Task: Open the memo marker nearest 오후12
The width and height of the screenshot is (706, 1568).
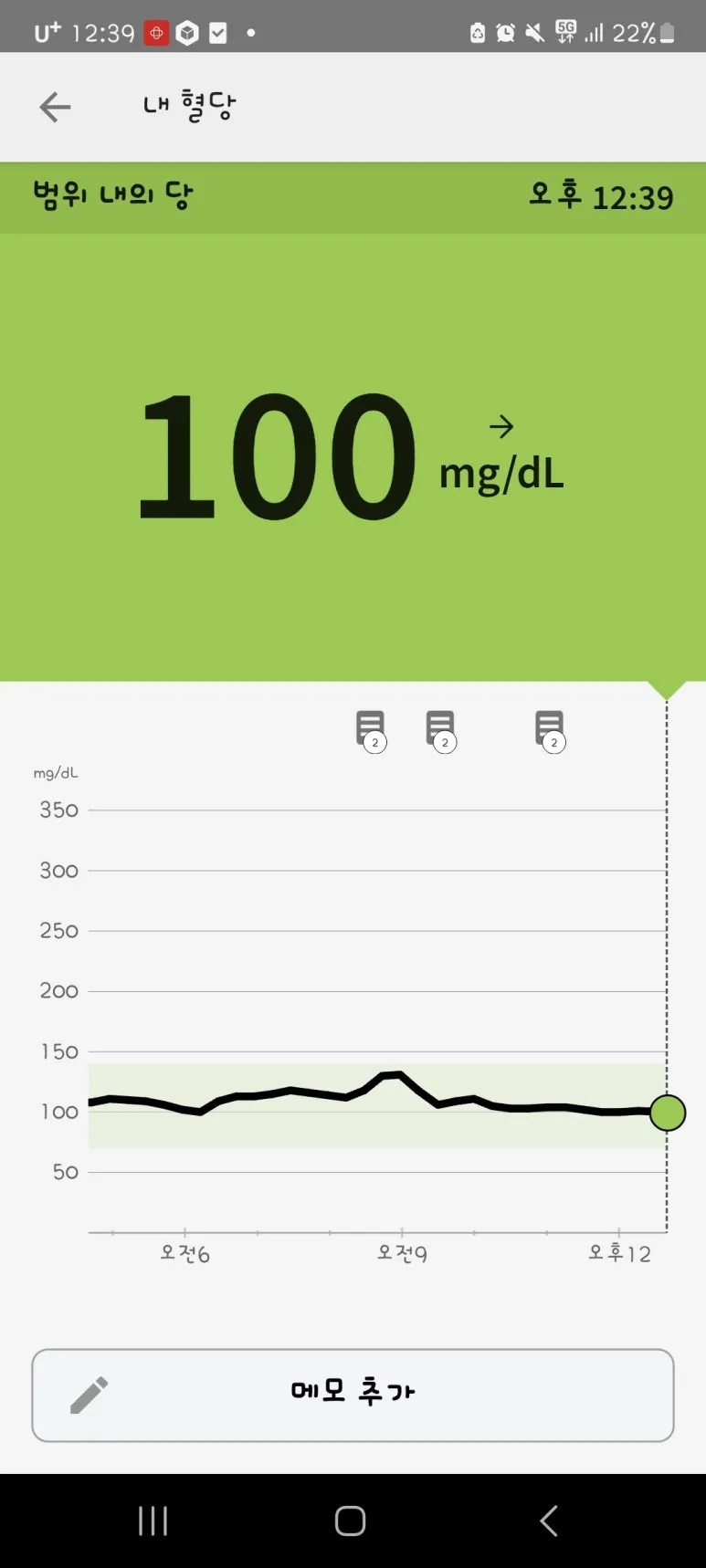Action: [x=550, y=730]
